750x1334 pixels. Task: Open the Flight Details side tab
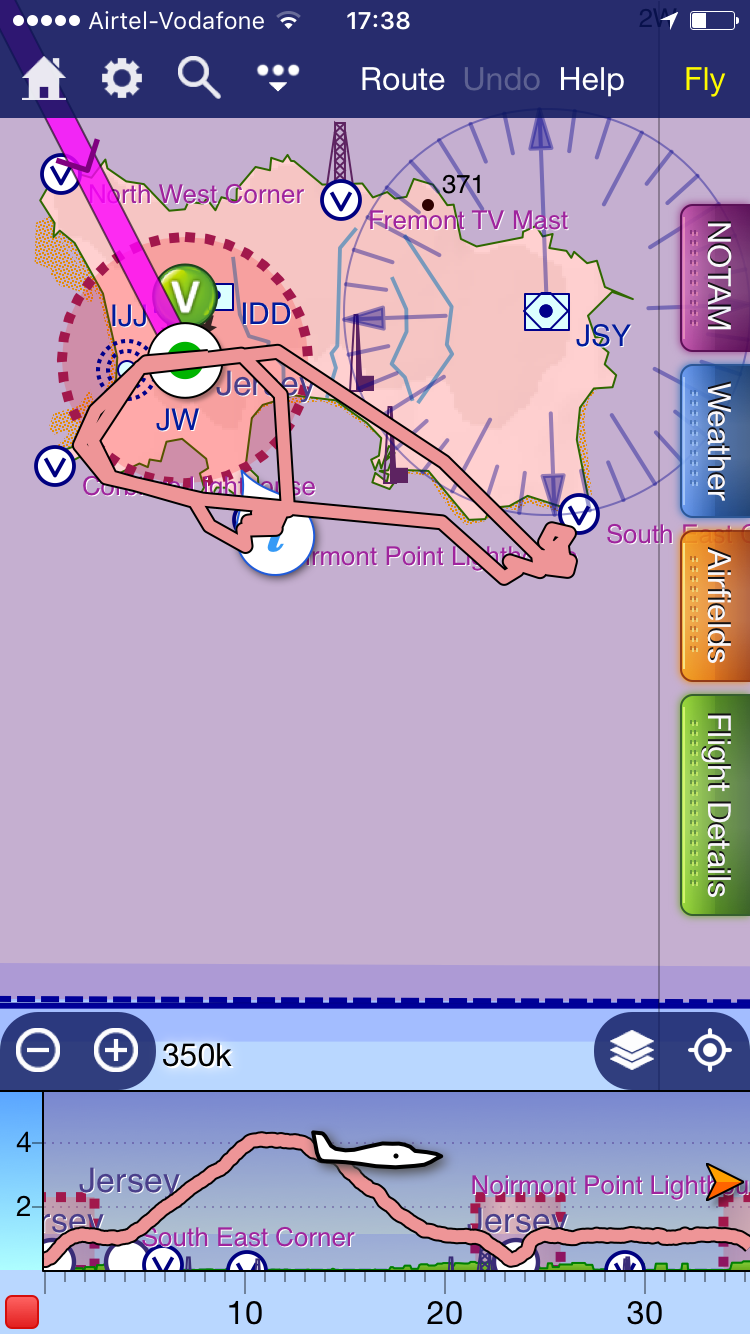pyautogui.click(x=716, y=804)
